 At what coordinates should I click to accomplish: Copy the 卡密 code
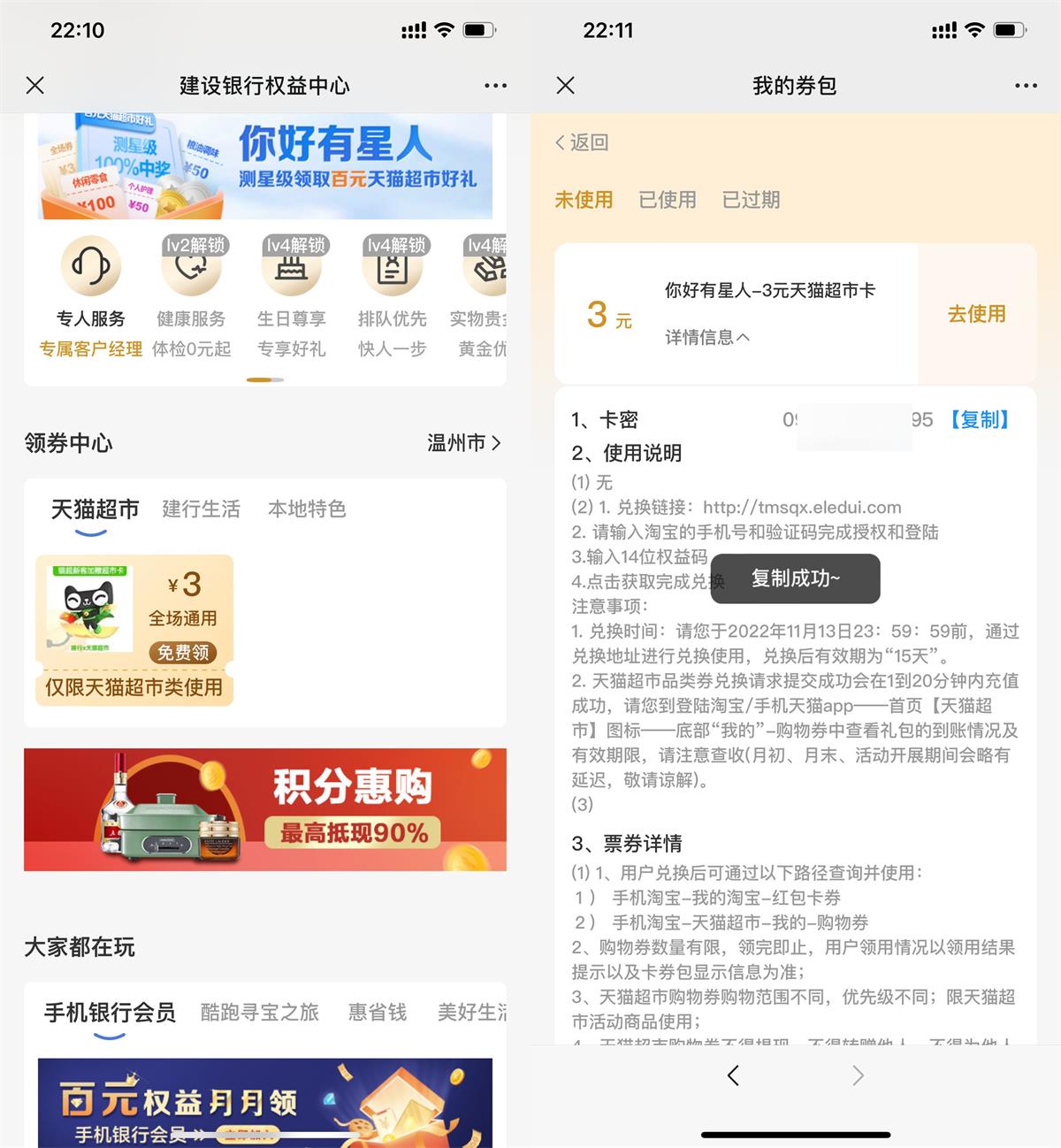coord(980,419)
